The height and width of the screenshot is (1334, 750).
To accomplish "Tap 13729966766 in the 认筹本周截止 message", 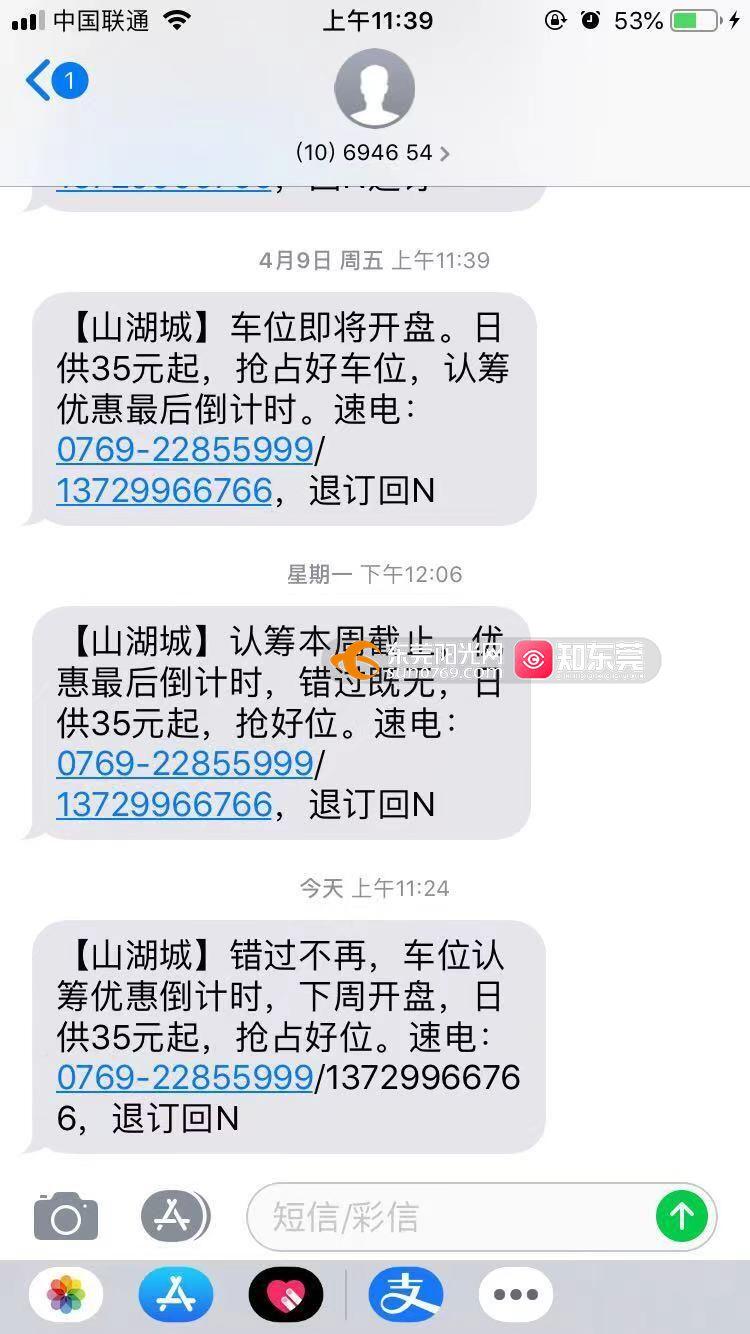I will point(164,805).
